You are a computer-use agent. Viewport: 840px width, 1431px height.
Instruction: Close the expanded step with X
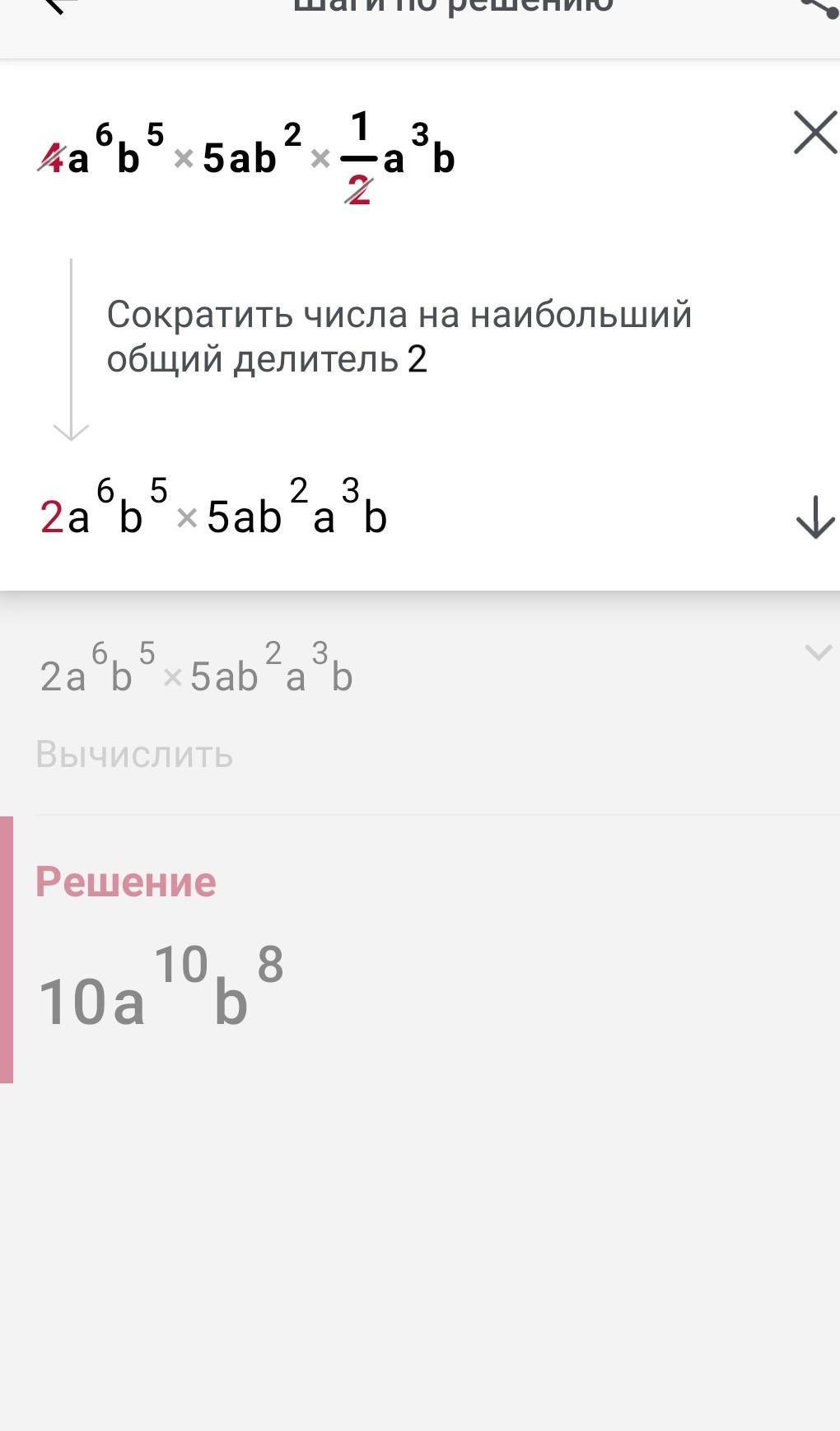(814, 133)
